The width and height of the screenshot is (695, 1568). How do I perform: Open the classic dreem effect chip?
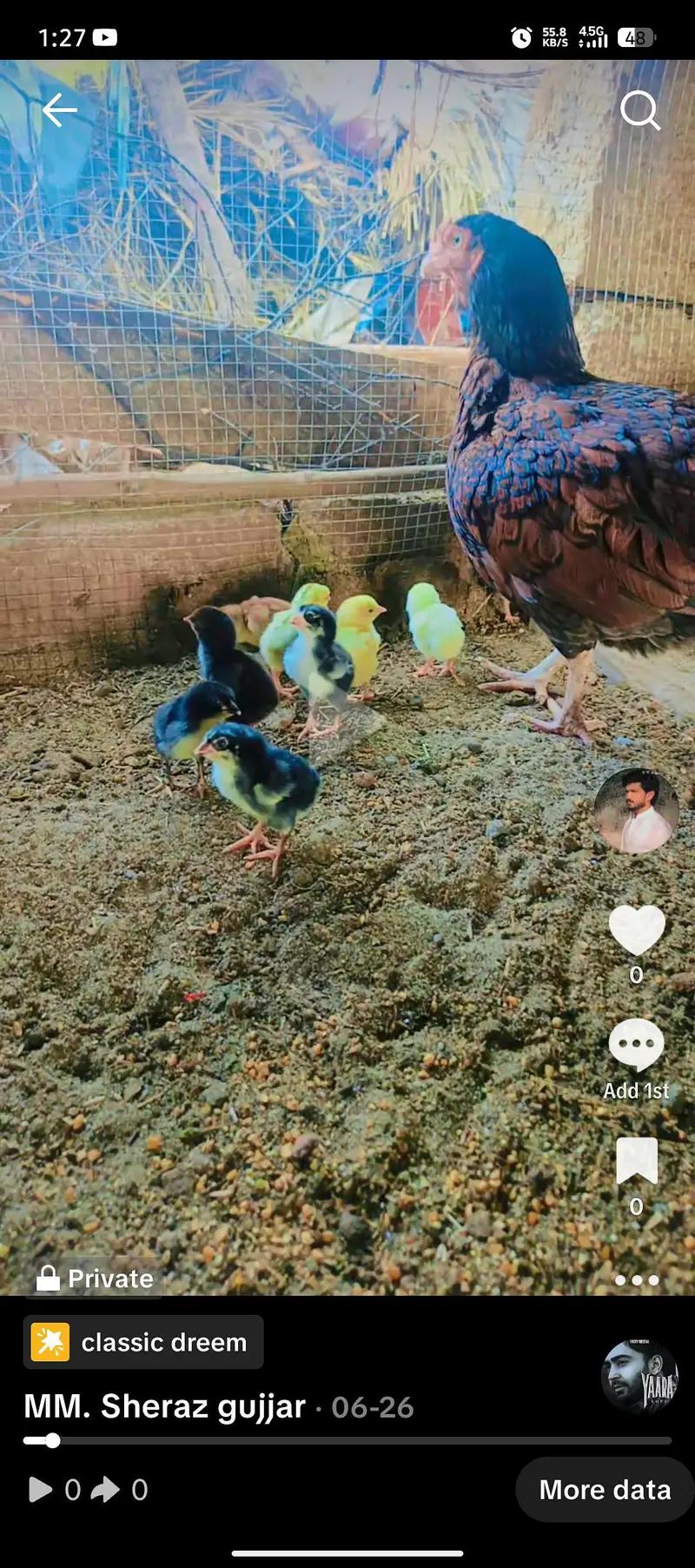pyautogui.click(x=143, y=1342)
